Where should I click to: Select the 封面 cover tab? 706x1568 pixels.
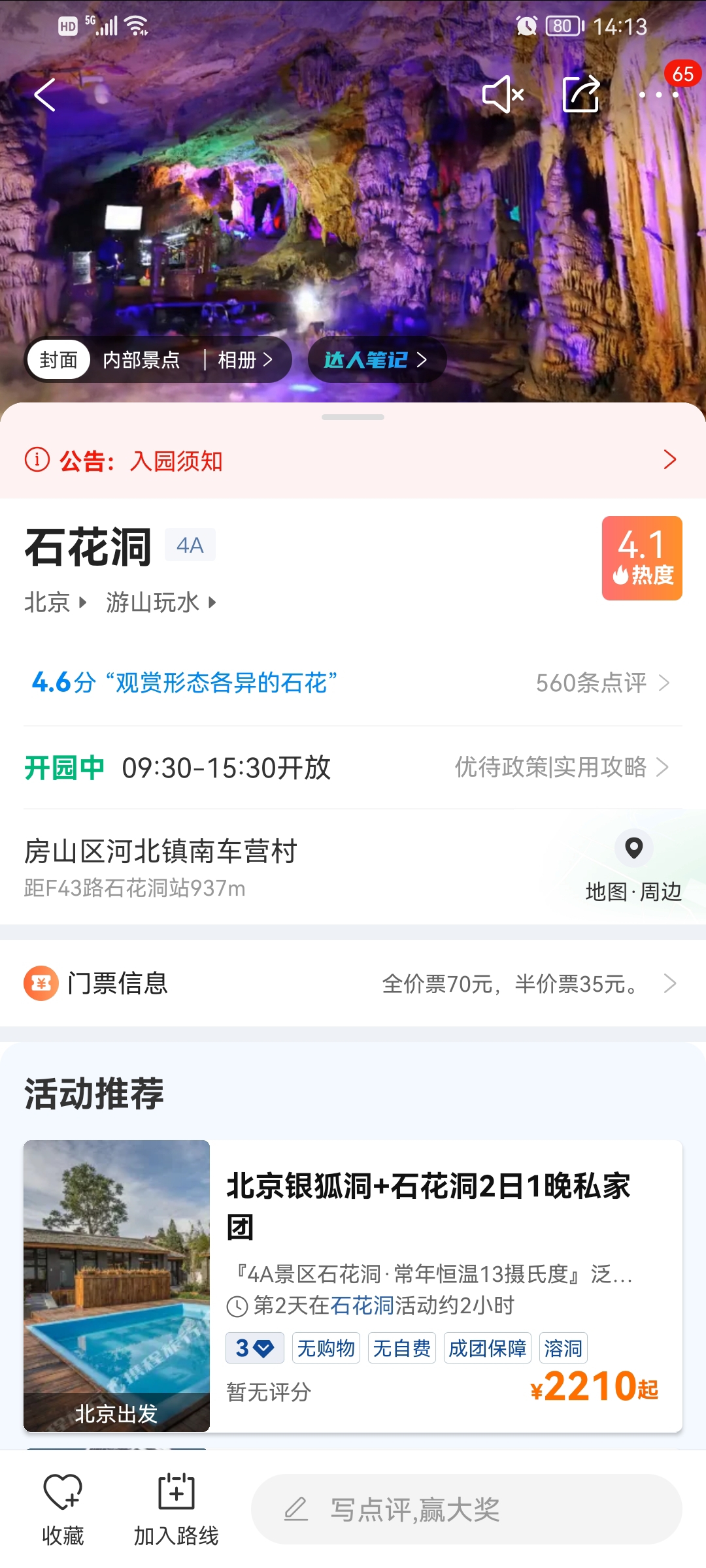pyautogui.click(x=59, y=360)
